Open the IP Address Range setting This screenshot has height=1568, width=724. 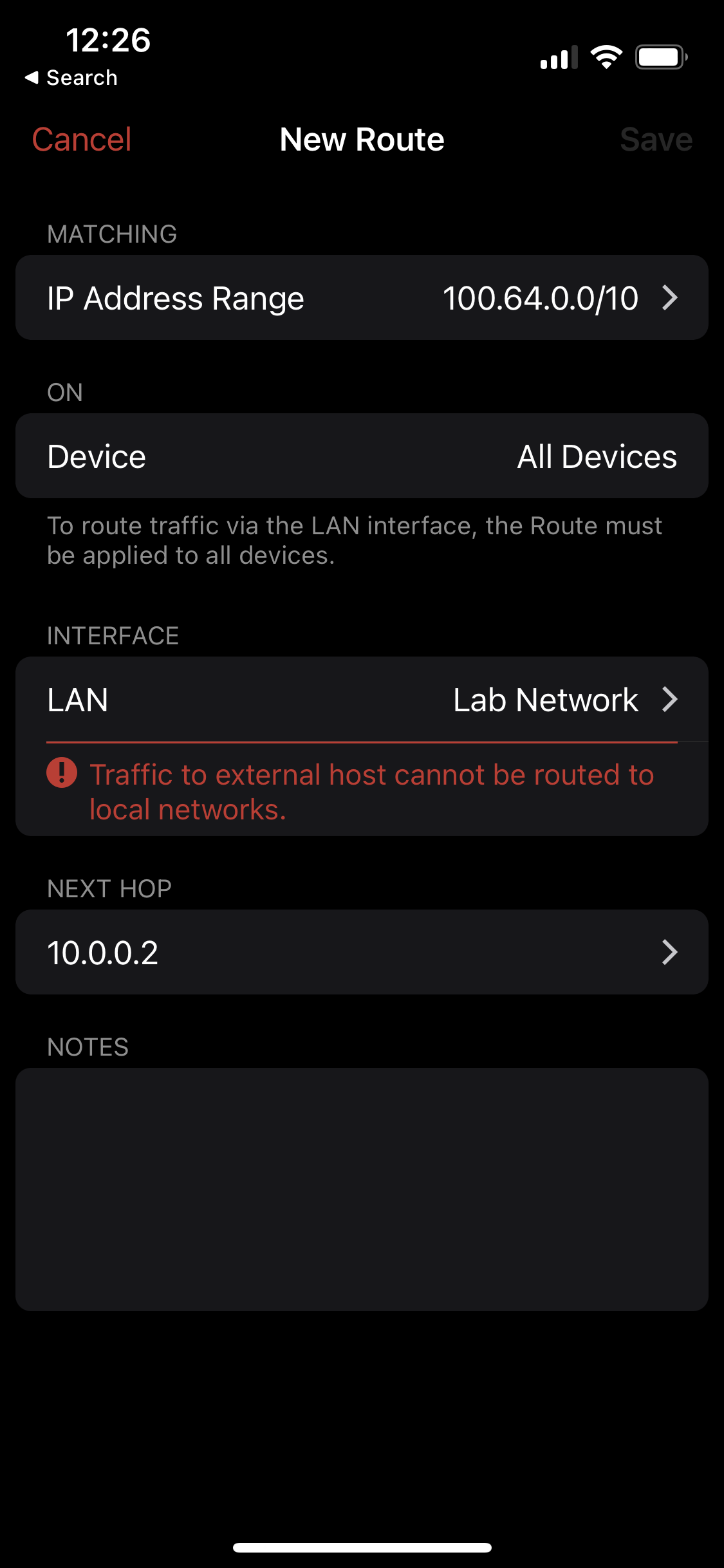362,298
